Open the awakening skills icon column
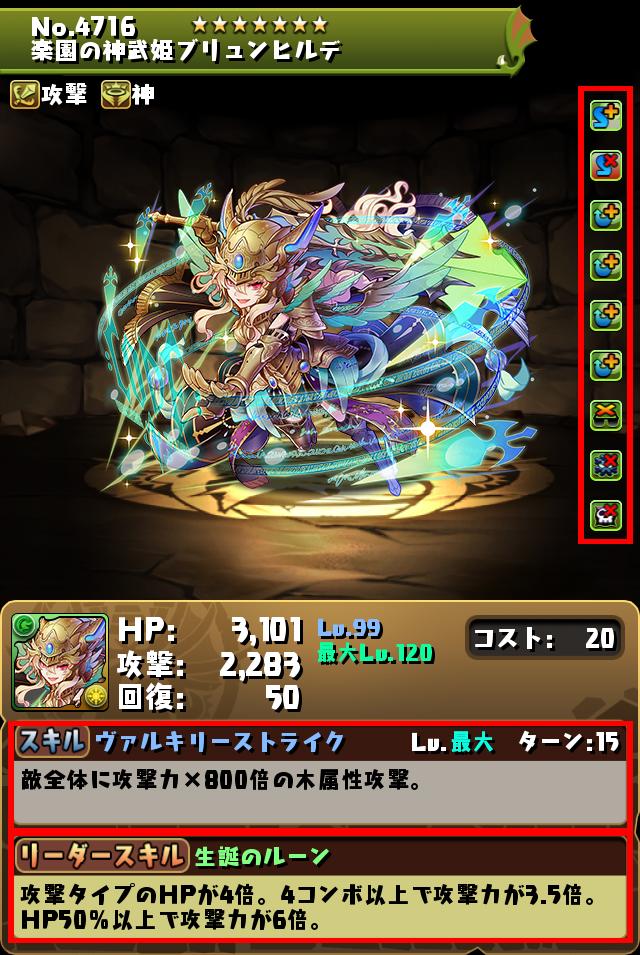 click(x=605, y=315)
